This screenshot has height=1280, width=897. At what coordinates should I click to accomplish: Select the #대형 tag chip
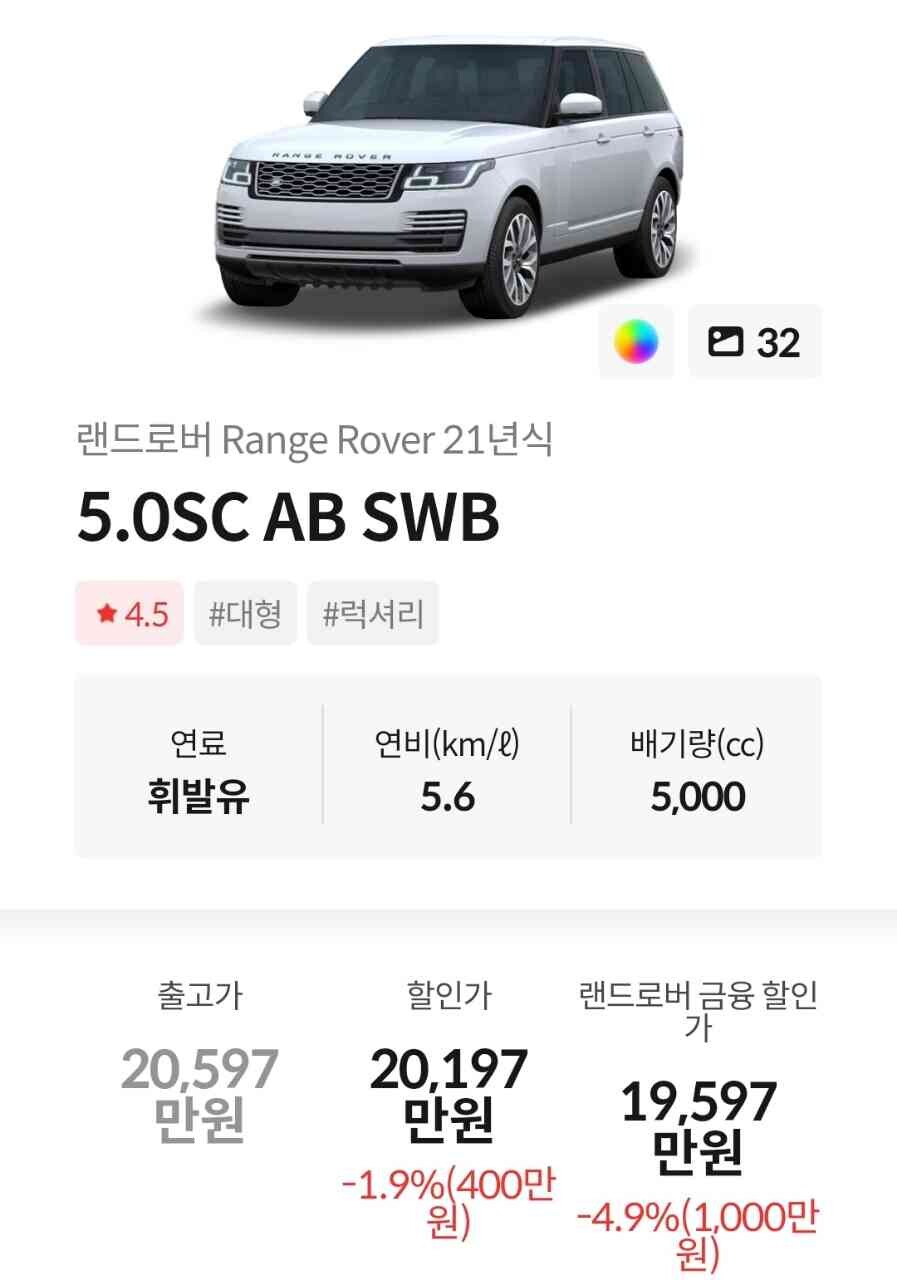[x=245, y=614]
